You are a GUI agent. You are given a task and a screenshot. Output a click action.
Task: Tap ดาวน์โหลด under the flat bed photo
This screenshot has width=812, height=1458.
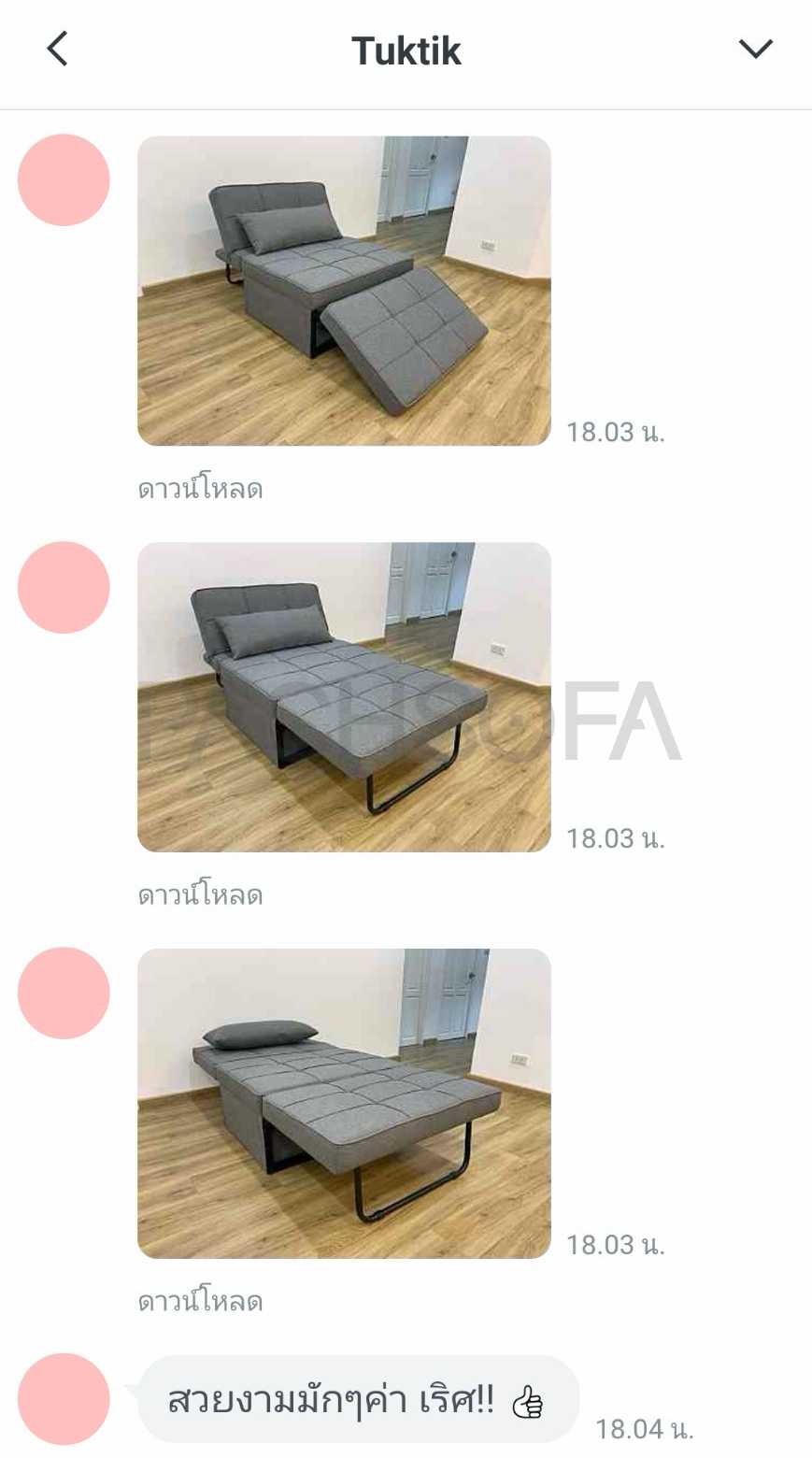(200, 1301)
